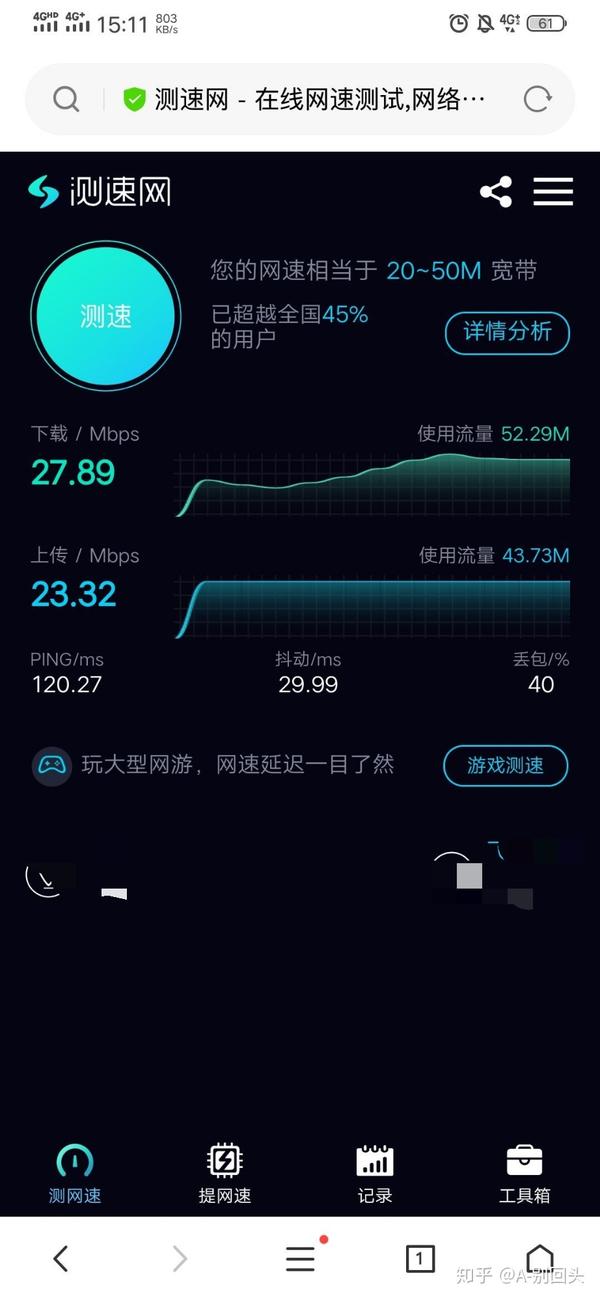Switch to the 记录 tab
Image resolution: width=600 pixels, height=1300 pixels.
click(375, 1174)
